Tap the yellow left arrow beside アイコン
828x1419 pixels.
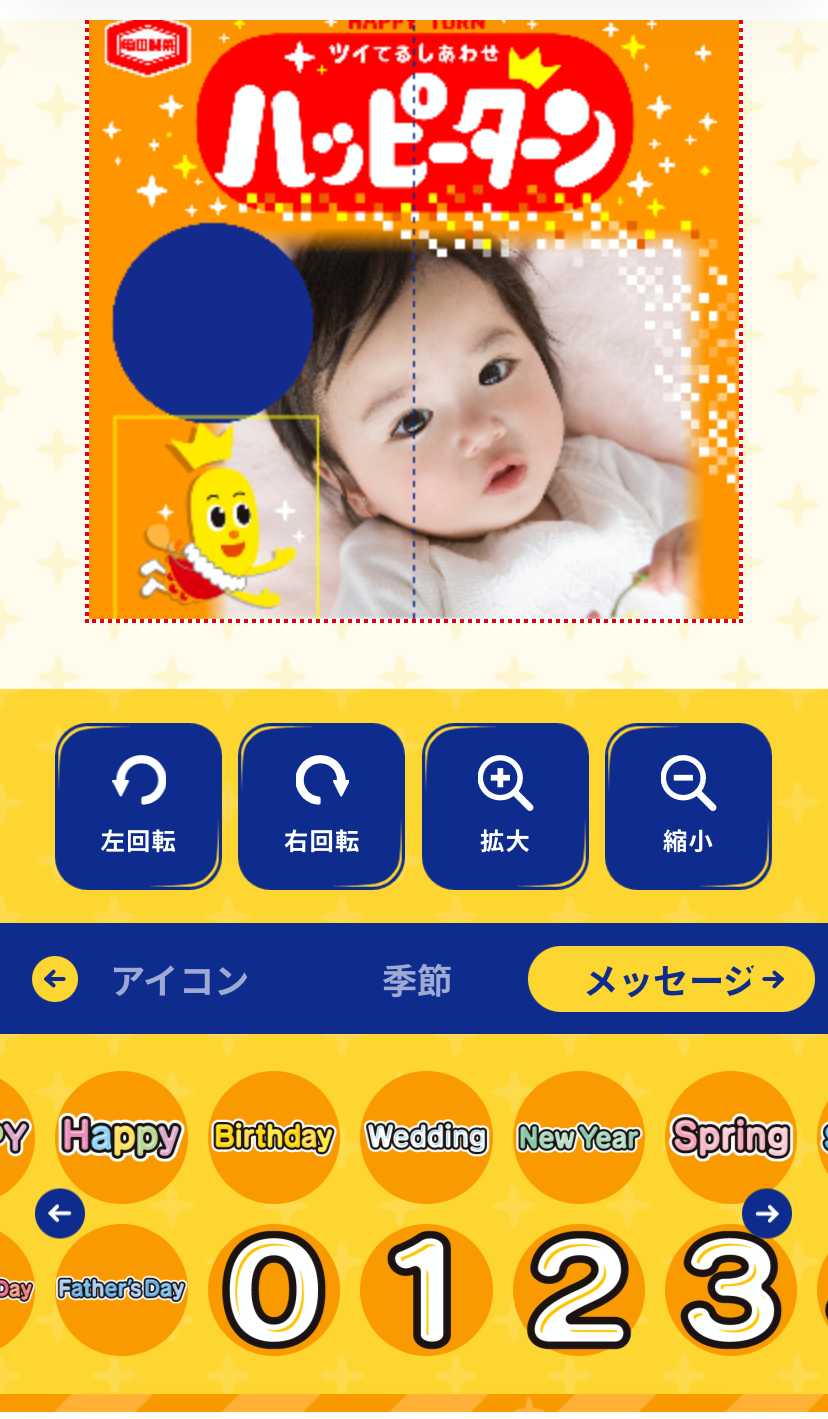pos(55,980)
